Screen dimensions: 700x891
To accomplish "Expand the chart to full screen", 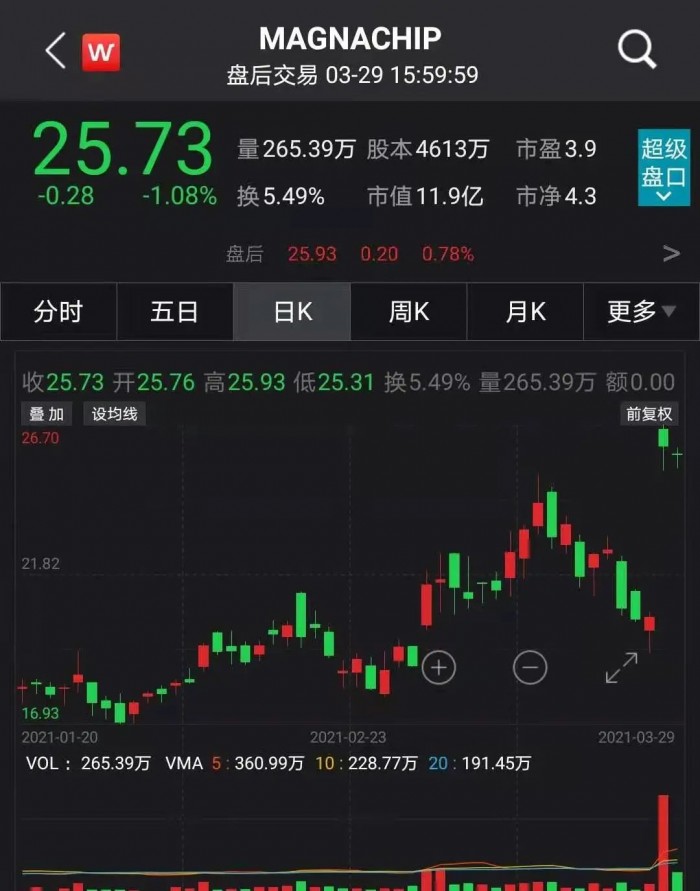I will click(621, 667).
